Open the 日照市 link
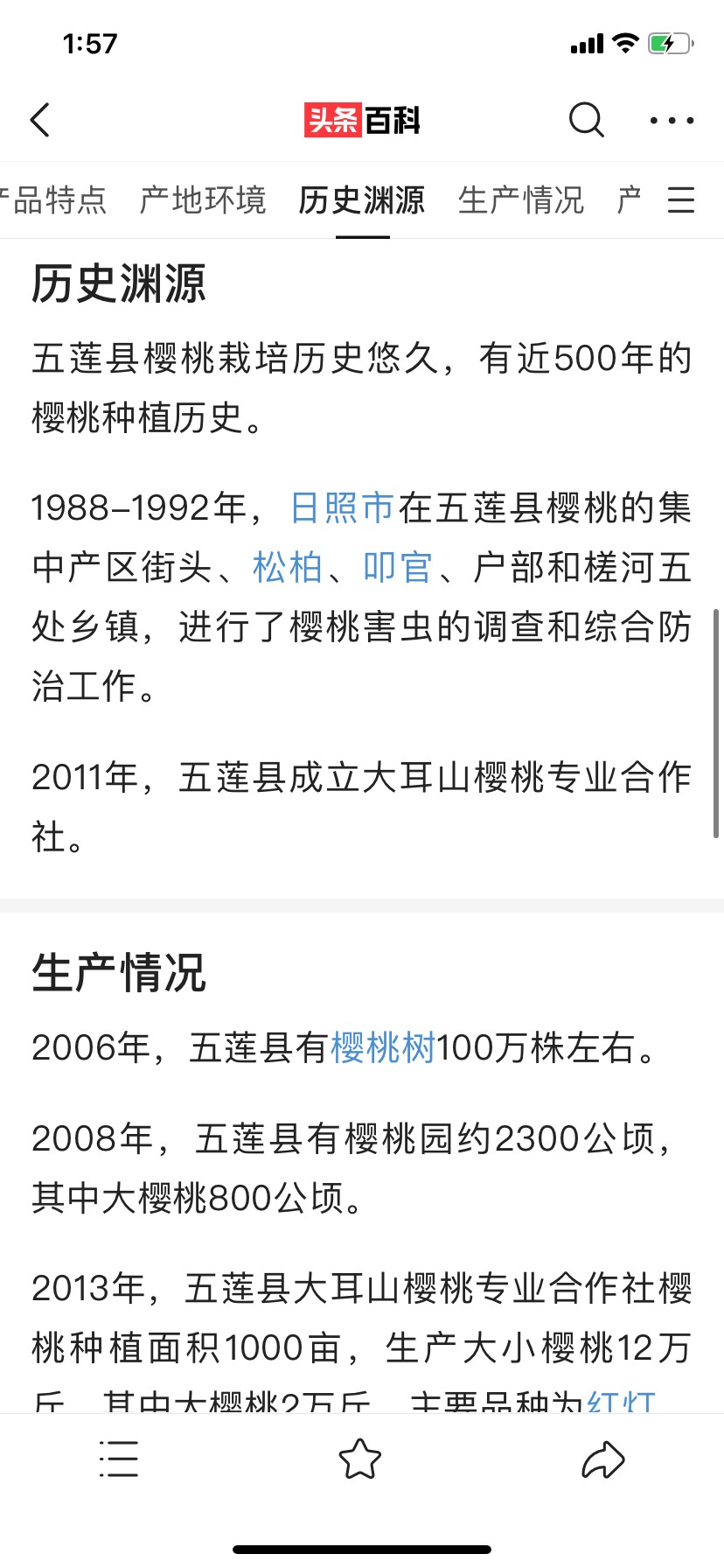 pyautogui.click(x=343, y=508)
